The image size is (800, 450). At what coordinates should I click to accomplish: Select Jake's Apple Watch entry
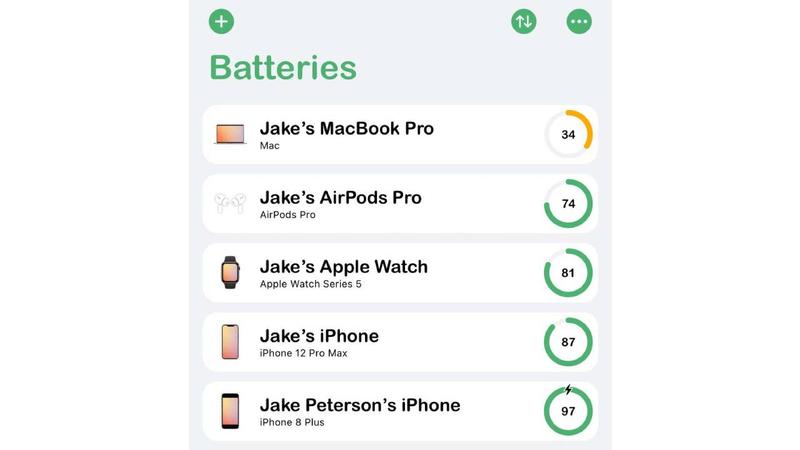click(400, 273)
